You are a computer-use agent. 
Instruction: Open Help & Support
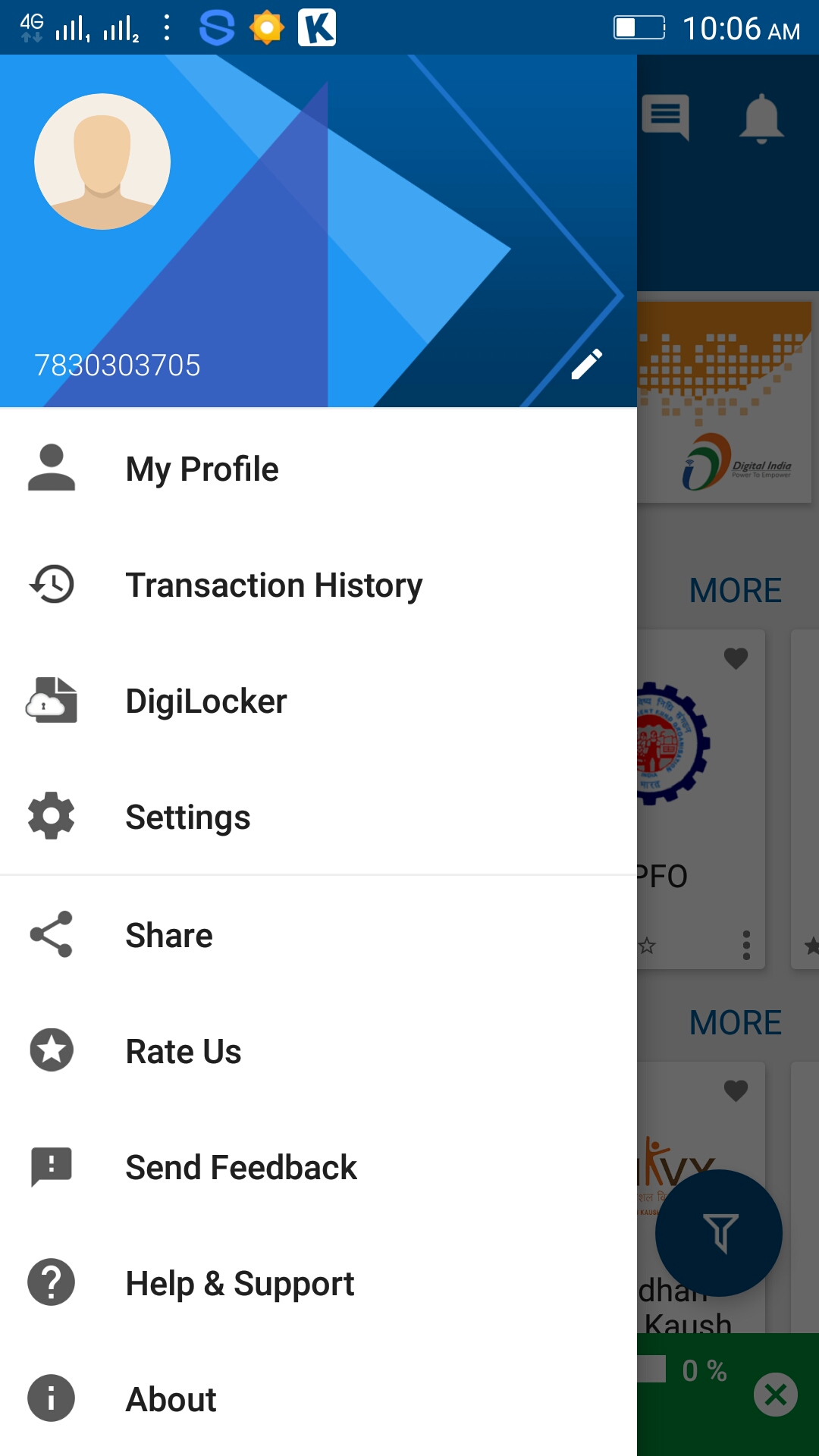(x=240, y=1283)
